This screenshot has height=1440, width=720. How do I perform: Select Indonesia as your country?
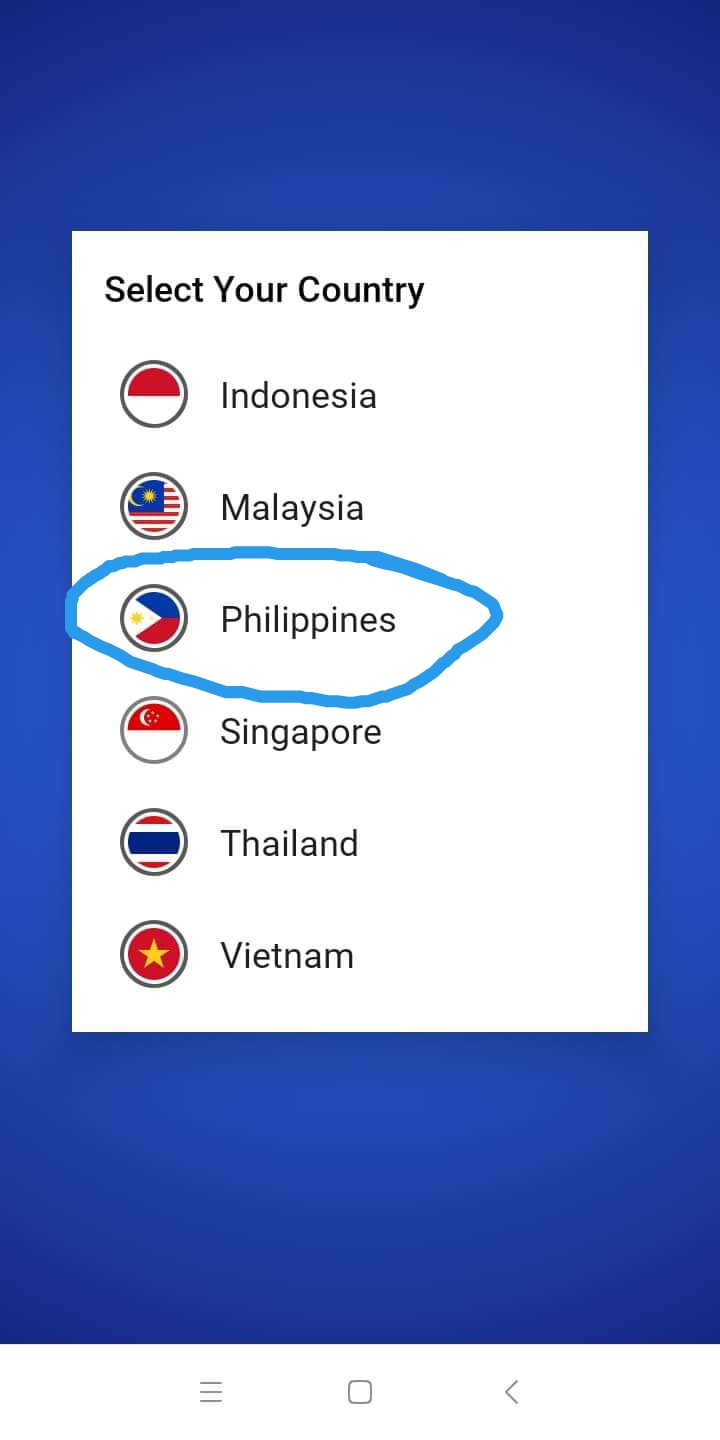tap(298, 396)
